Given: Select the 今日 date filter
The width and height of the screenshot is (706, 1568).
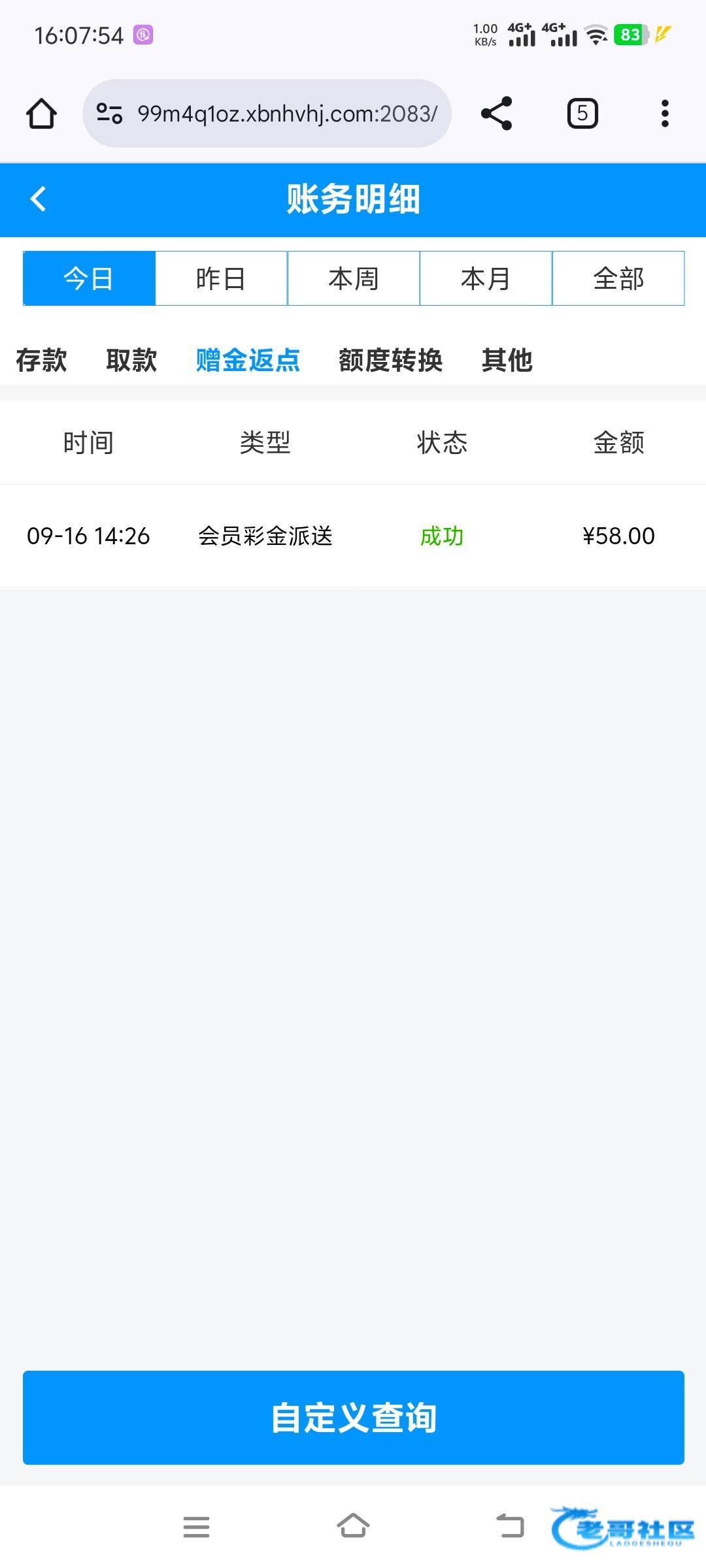Looking at the screenshot, I should pos(89,278).
